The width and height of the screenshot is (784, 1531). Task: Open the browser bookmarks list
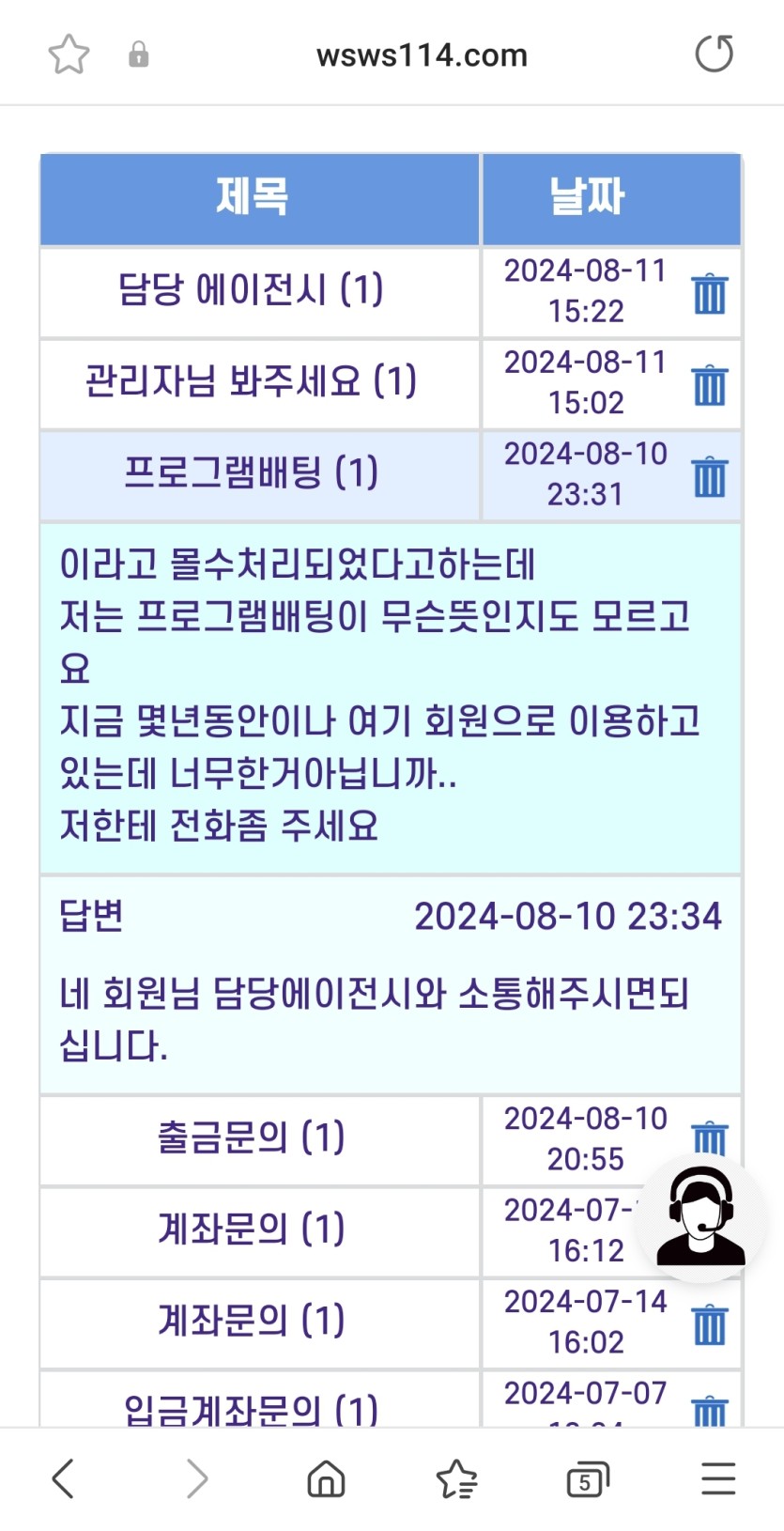click(x=457, y=1479)
